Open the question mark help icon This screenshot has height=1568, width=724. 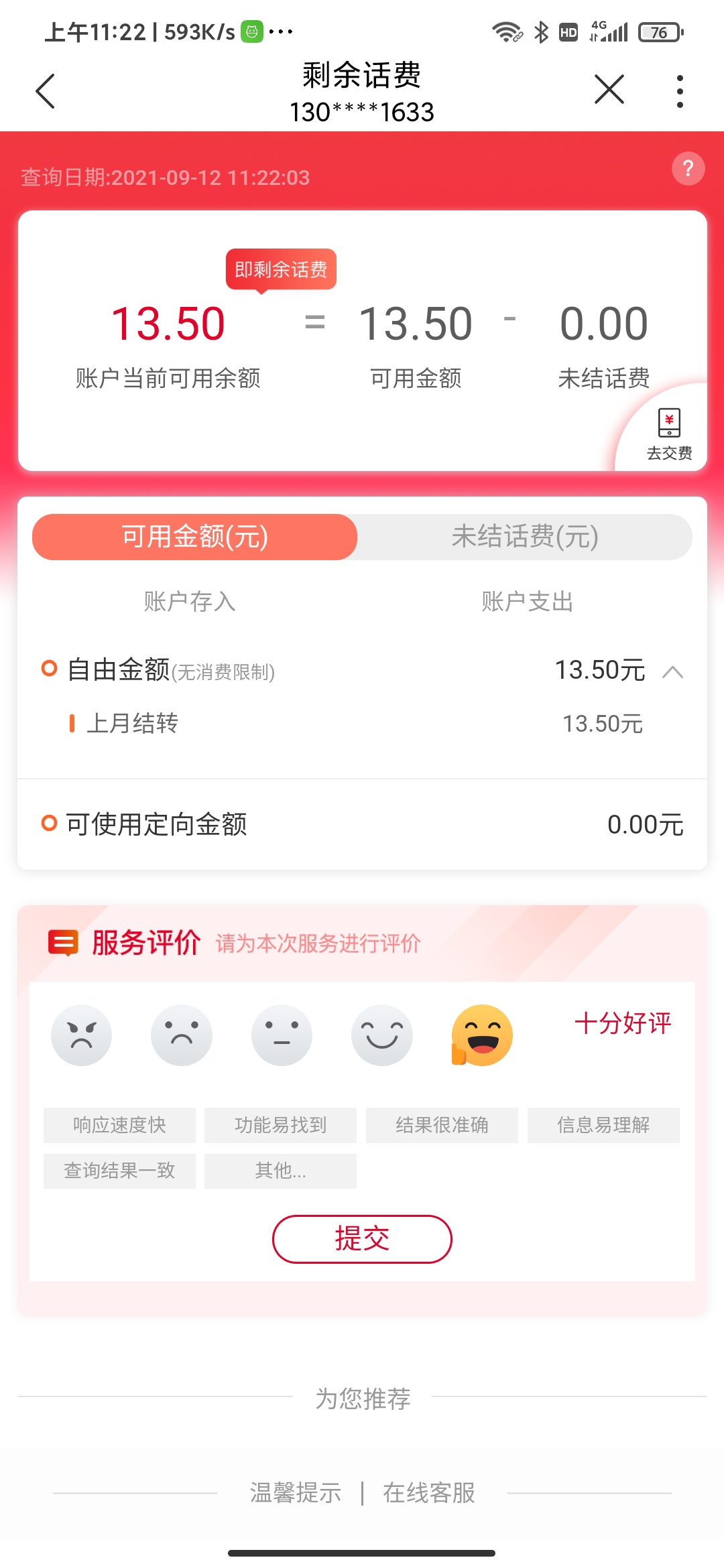[688, 168]
